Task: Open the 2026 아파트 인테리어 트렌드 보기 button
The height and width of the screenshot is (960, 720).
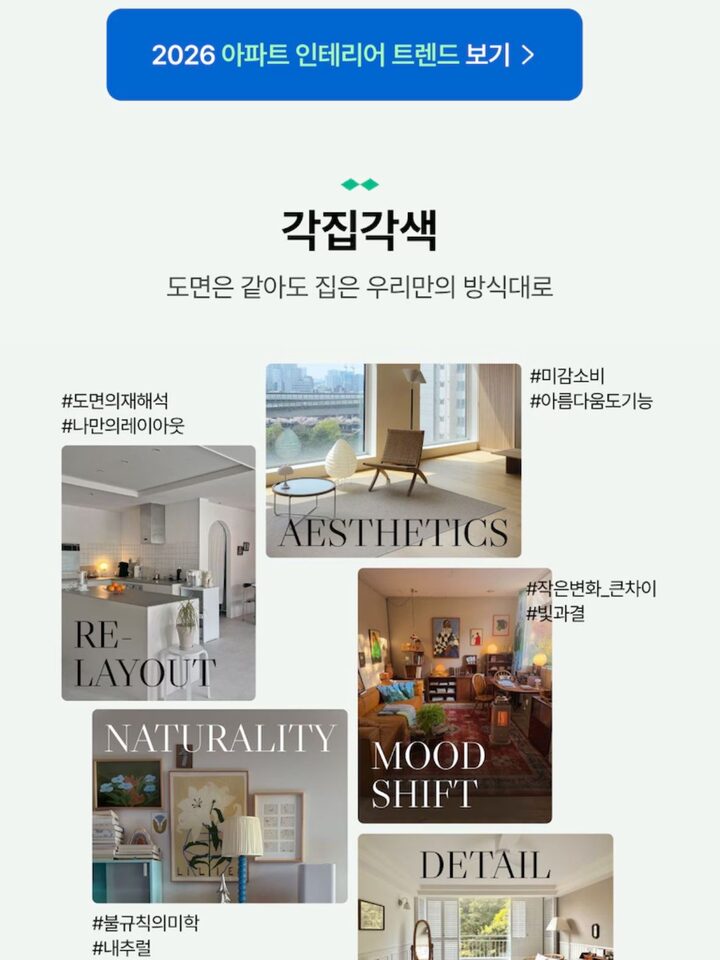Action: click(344, 55)
